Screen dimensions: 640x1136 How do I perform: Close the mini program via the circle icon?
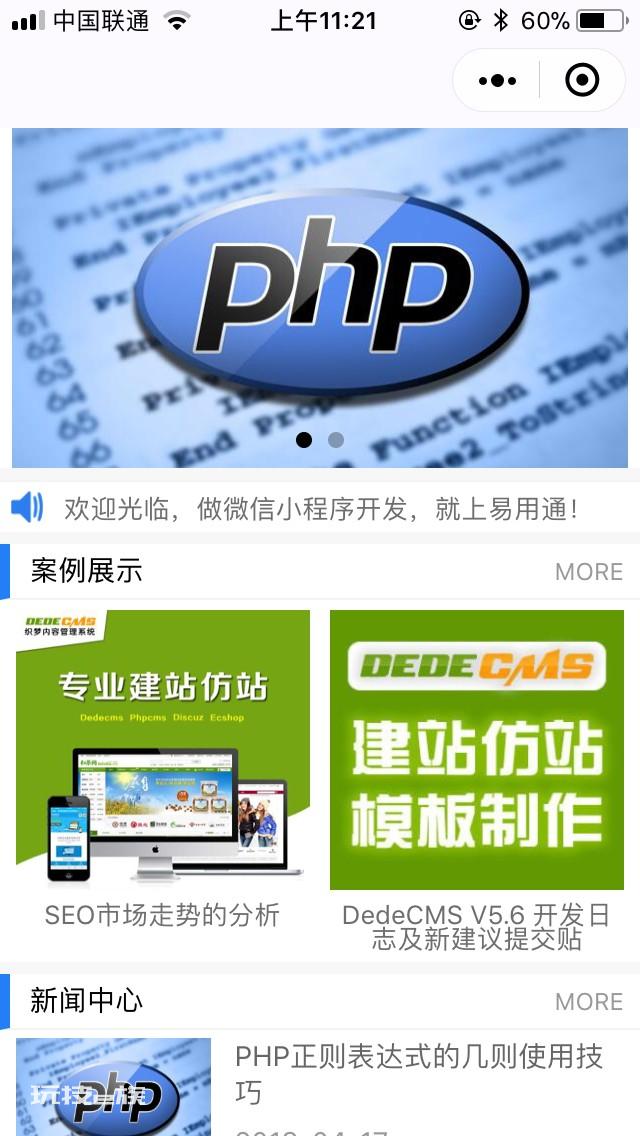tap(582, 80)
